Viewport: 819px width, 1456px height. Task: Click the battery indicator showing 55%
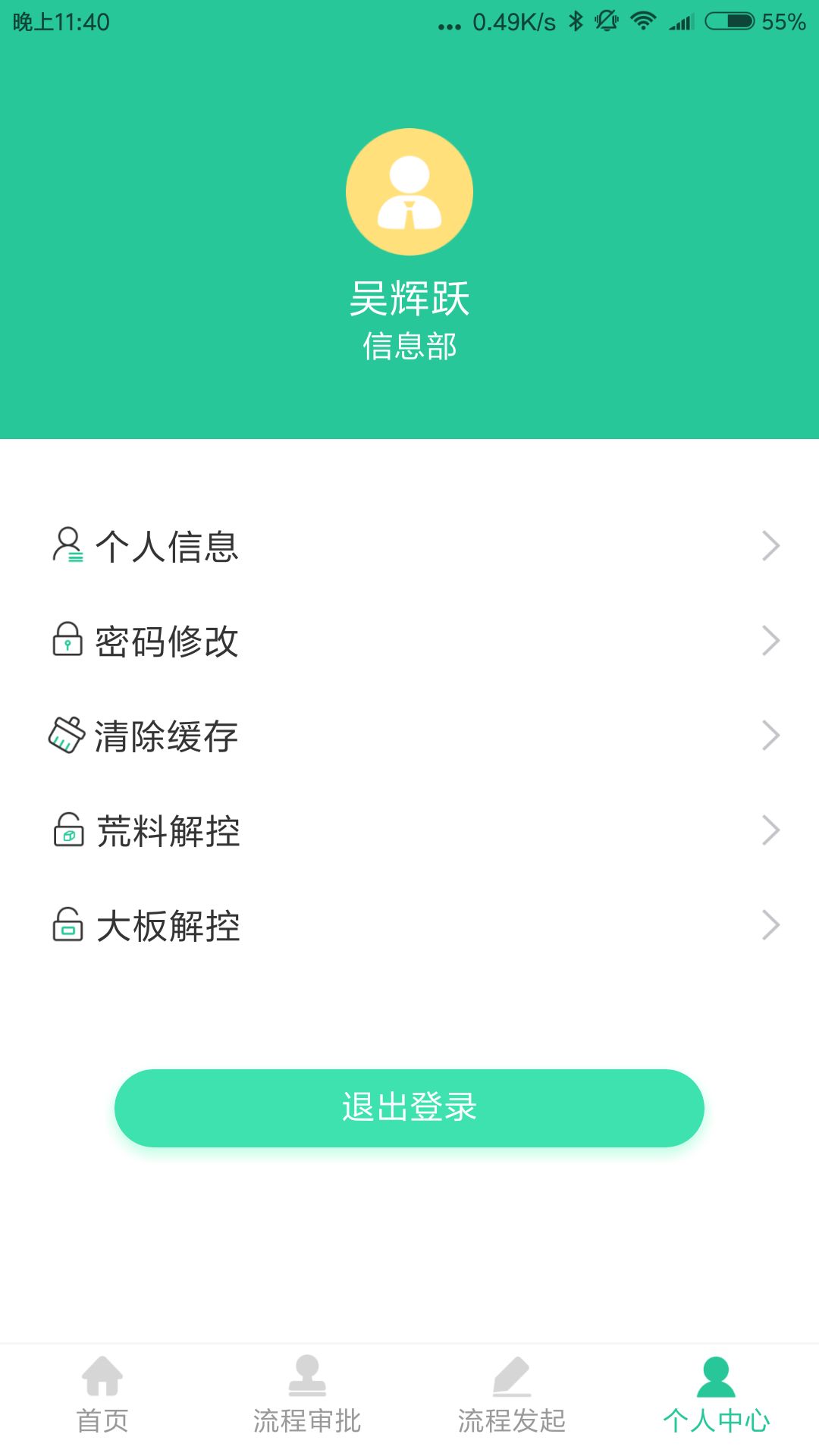[730, 21]
